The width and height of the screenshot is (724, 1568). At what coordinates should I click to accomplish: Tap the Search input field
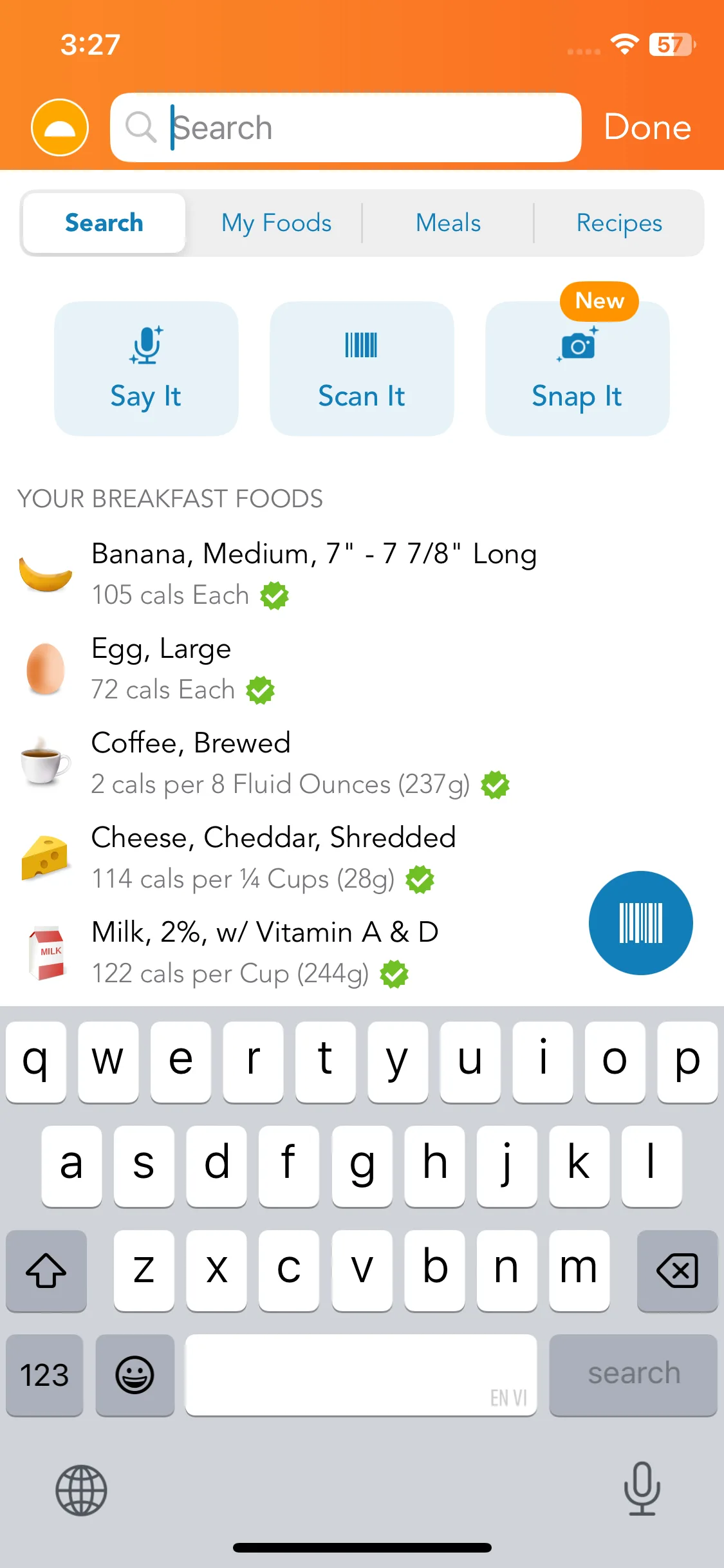(360, 127)
